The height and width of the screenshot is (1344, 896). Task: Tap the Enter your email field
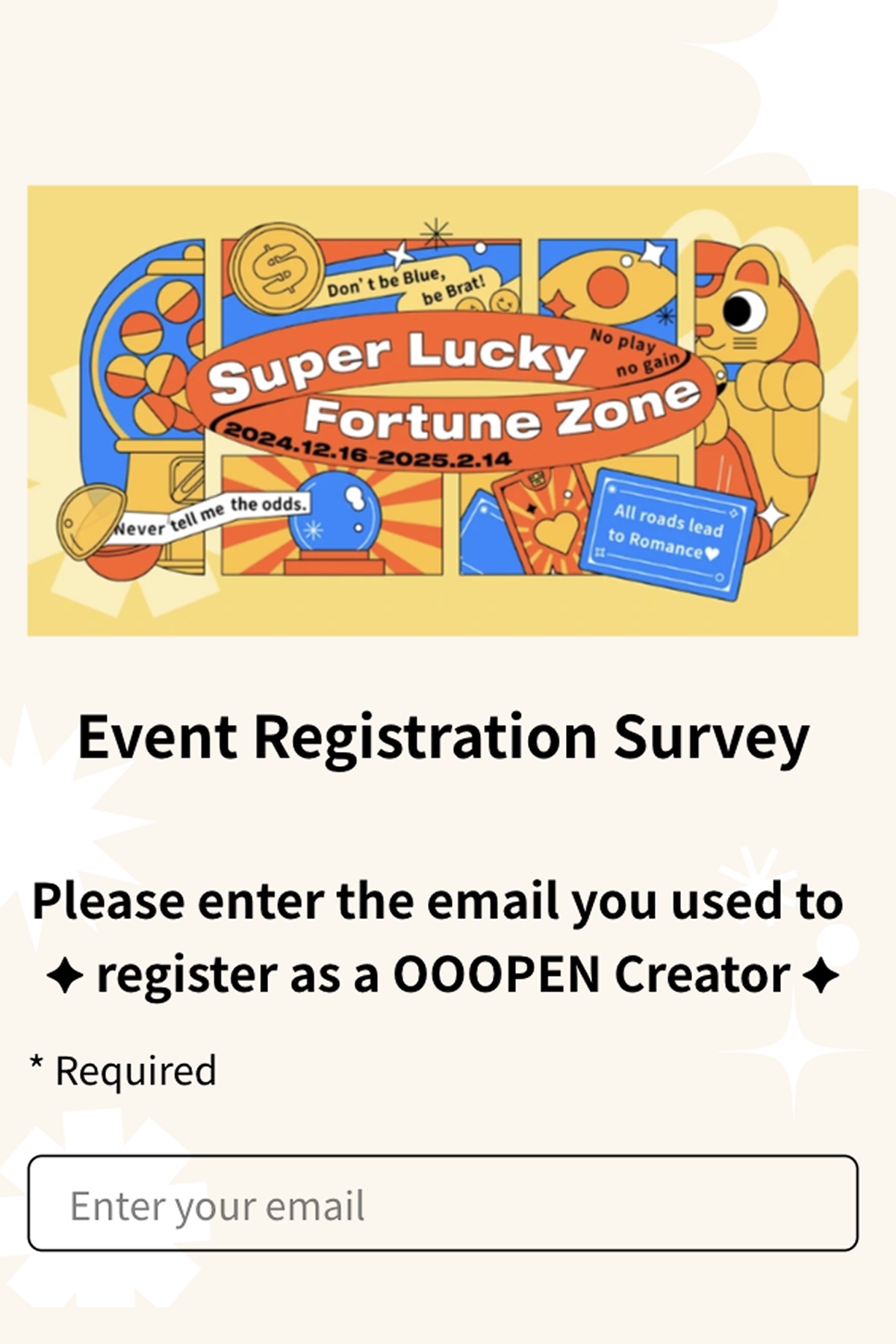[442, 1204]
